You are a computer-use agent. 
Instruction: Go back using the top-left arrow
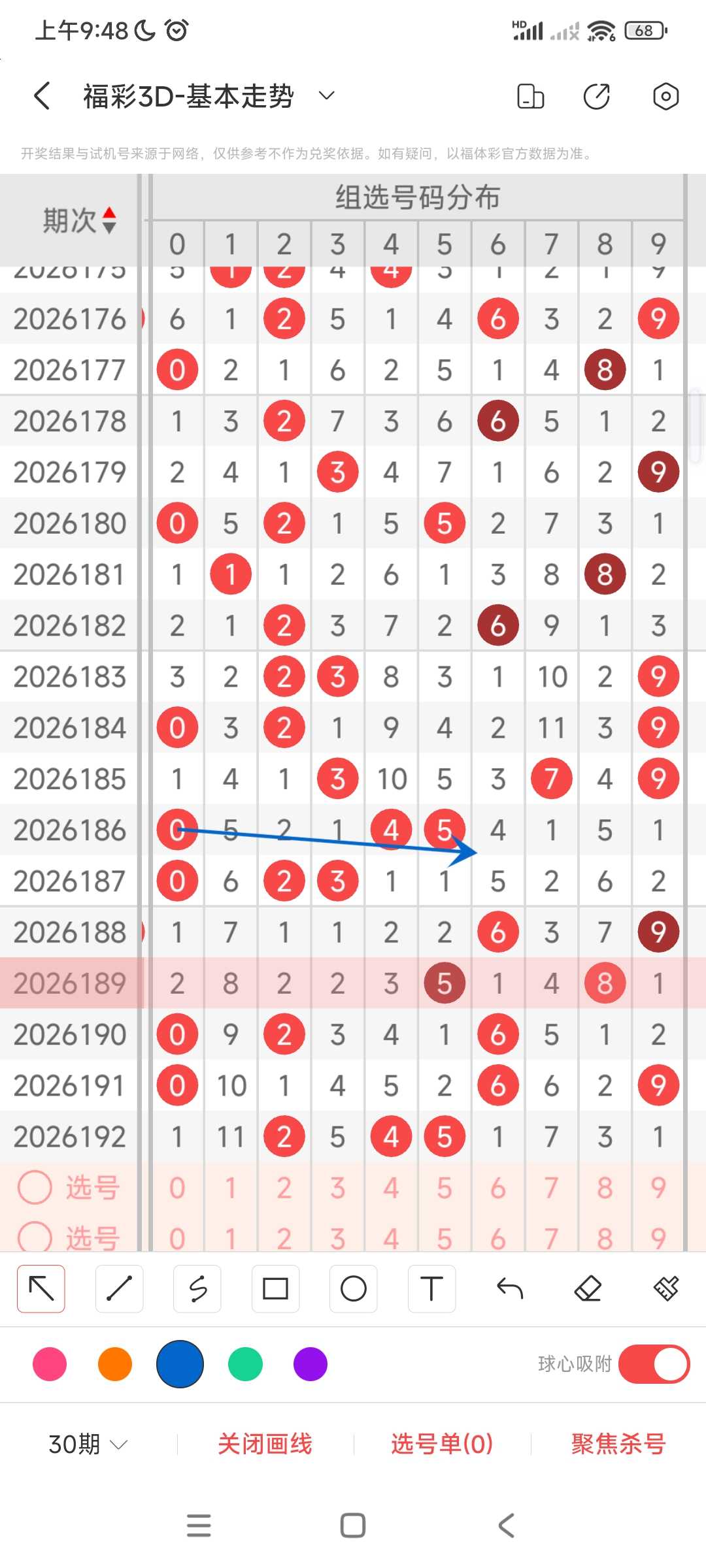(x=42, y=96)
